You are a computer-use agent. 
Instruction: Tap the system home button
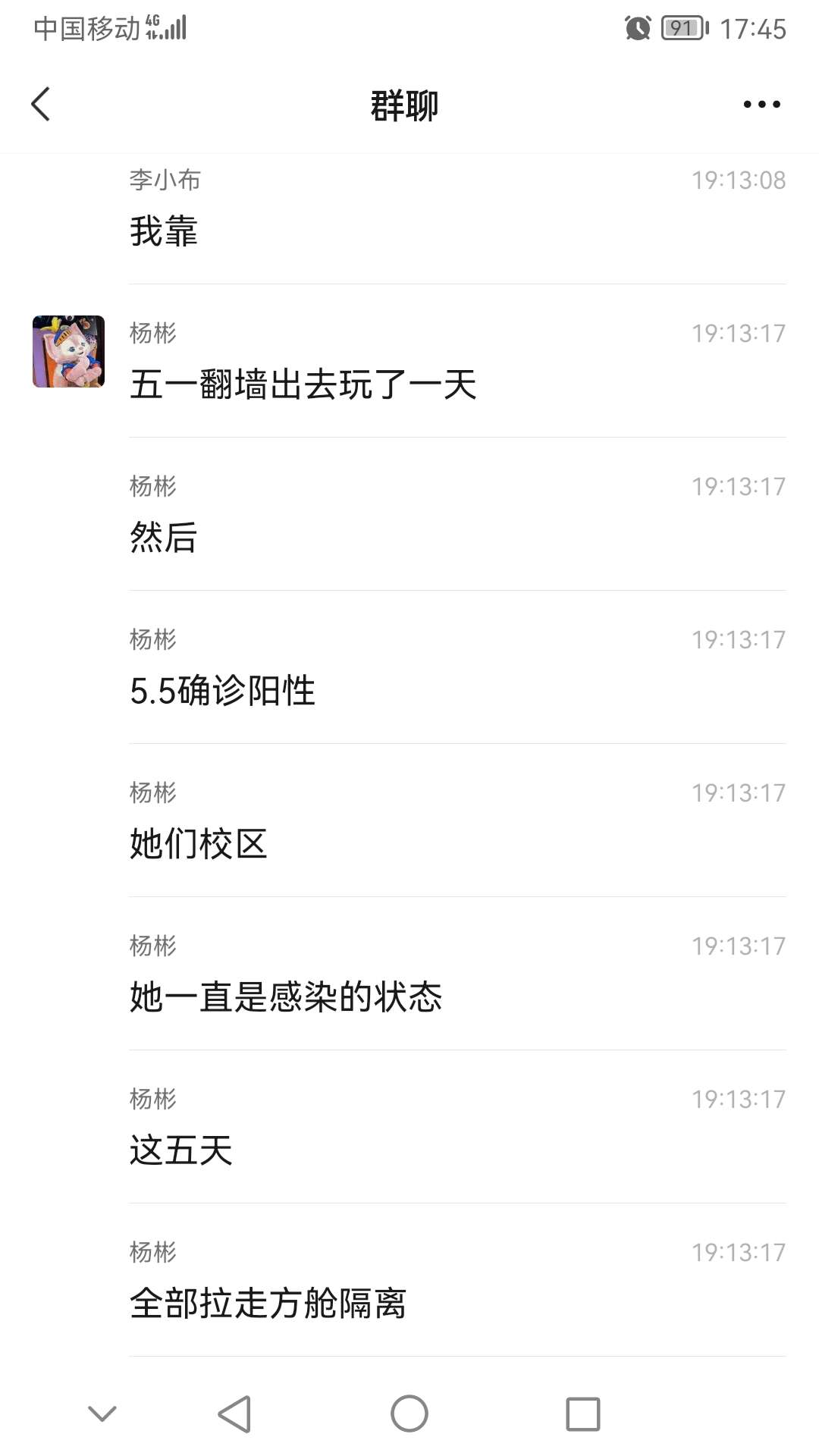[x=409, y=1414]
